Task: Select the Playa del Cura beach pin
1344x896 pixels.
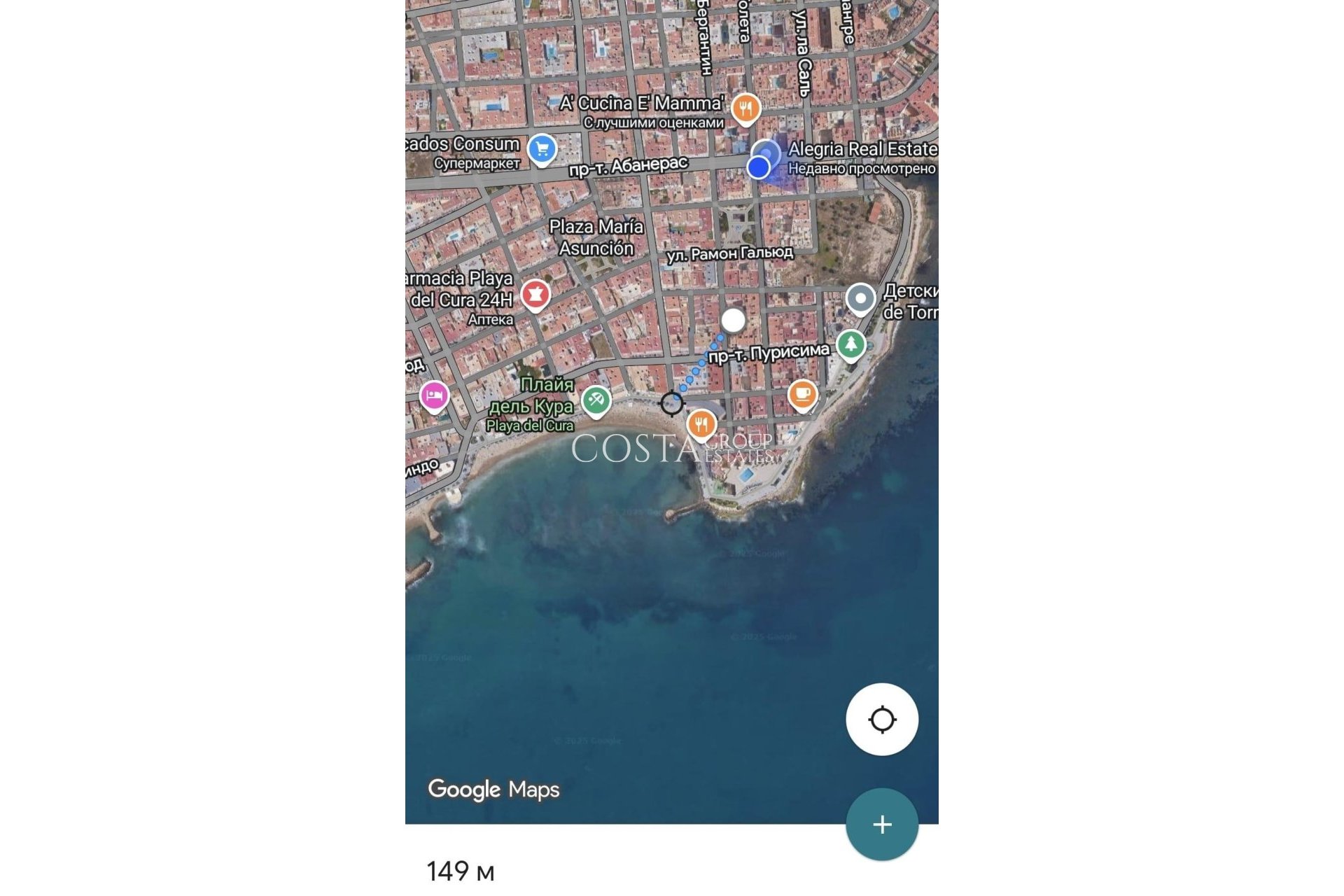Action: click(x=596, y=400)
